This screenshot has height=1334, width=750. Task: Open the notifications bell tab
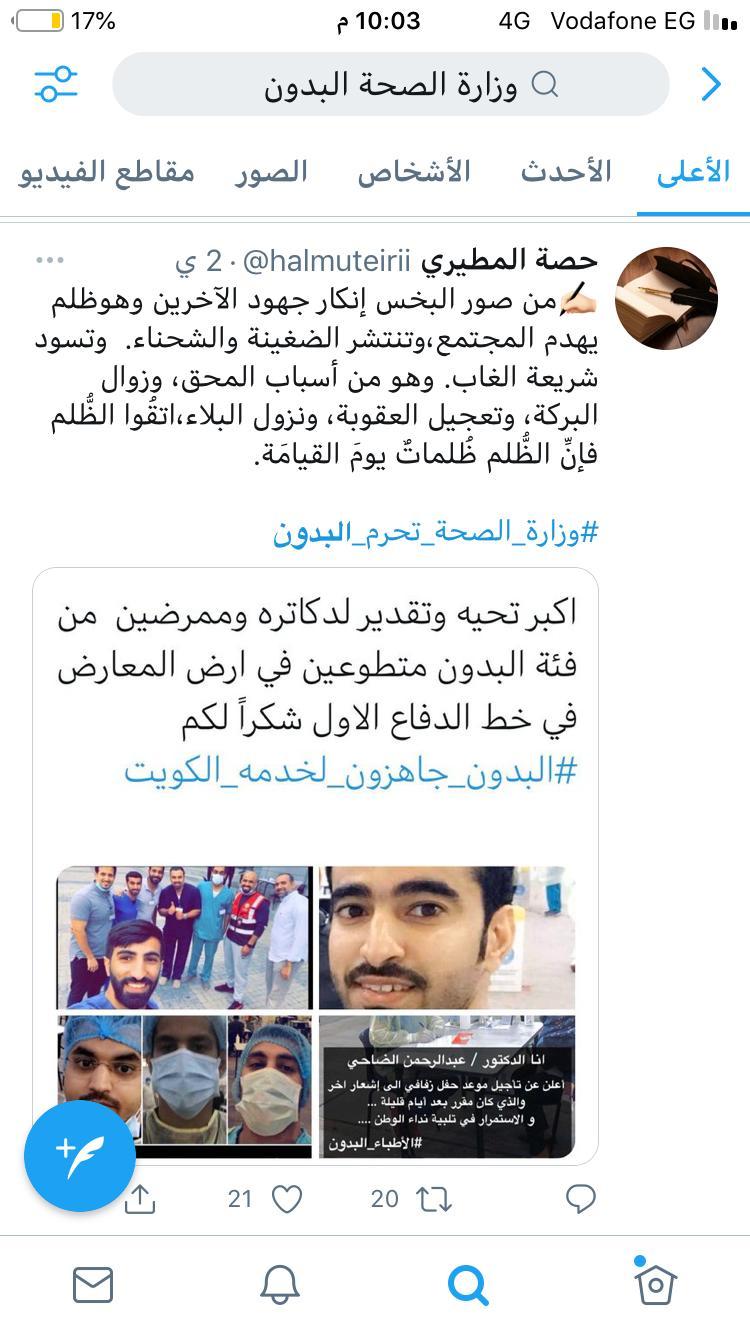coord(281,1285)
